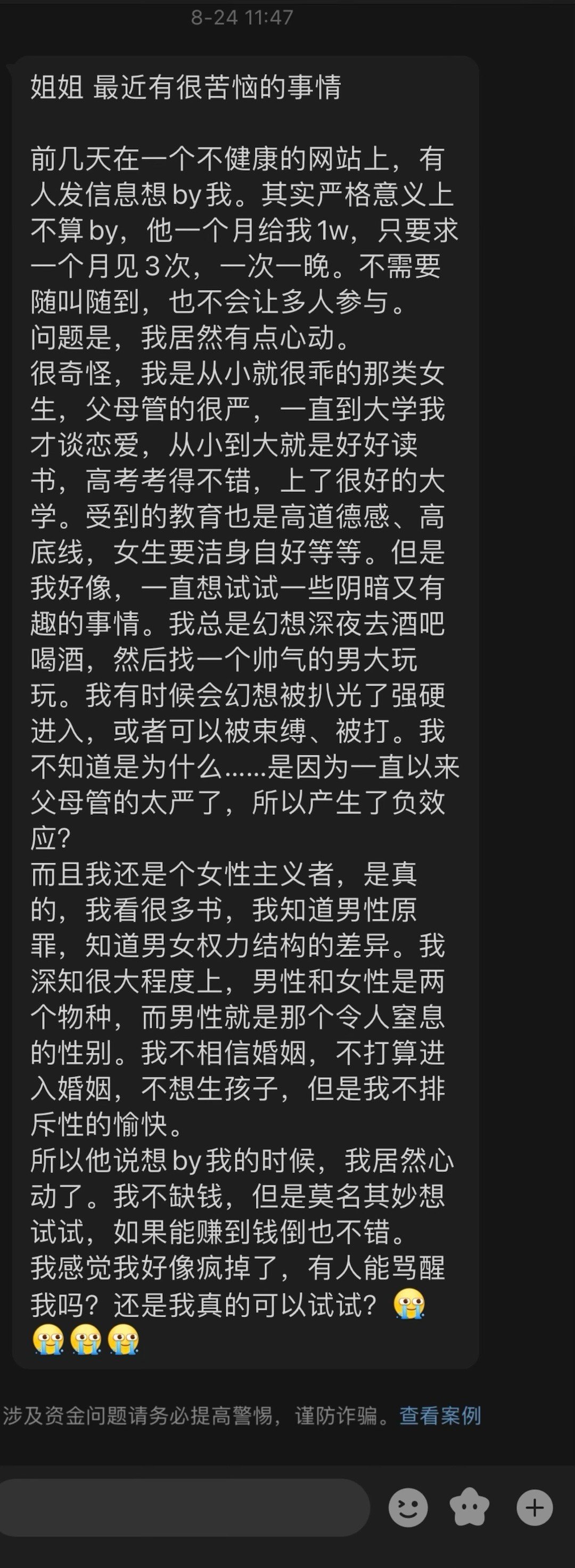
Task: Open the 查看案例 link
Action: [440, 1415]
